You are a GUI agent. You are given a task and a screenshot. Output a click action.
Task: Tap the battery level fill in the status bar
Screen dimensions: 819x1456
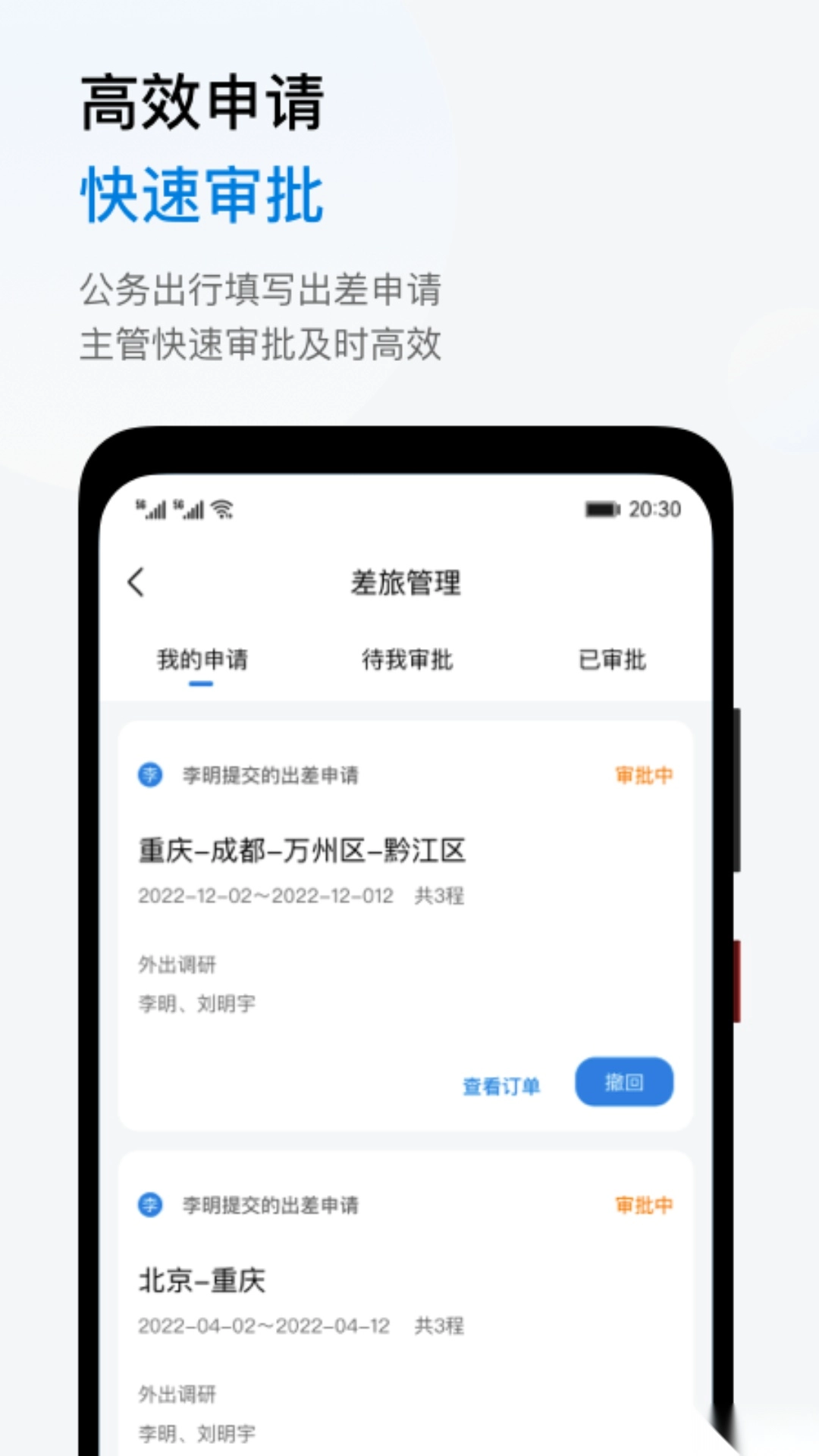click(x=598, y=510)
